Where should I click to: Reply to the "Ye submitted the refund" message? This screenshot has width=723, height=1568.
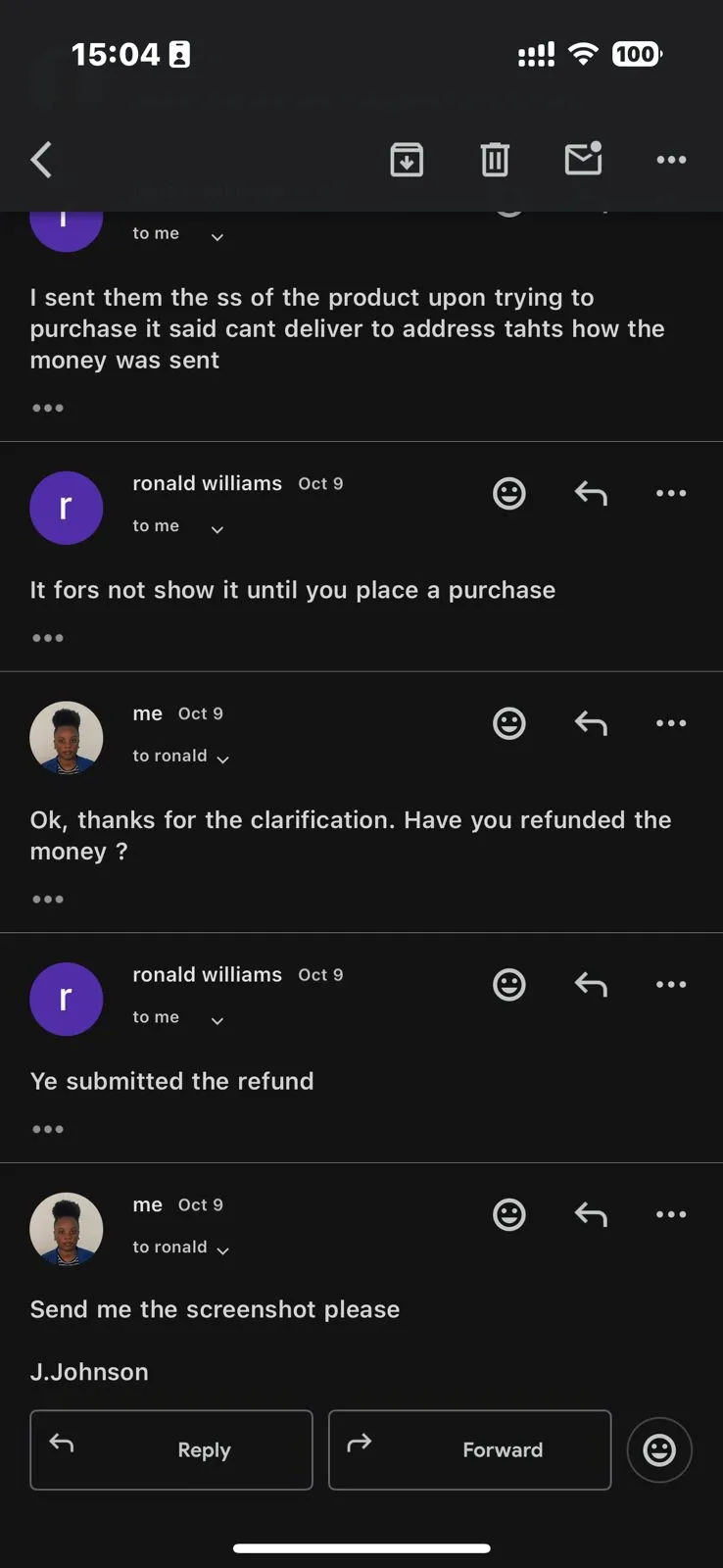tap(591, 984)
